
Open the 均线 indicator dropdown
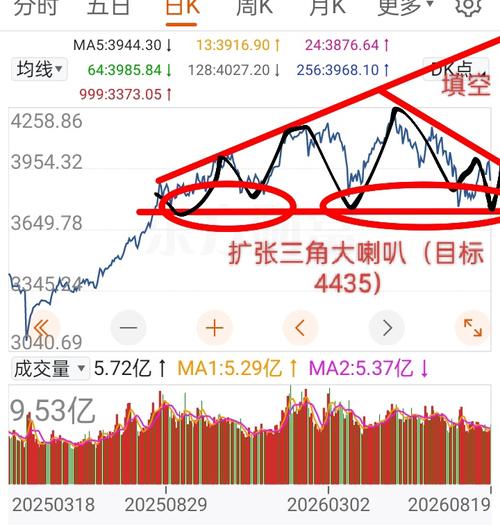39,69
